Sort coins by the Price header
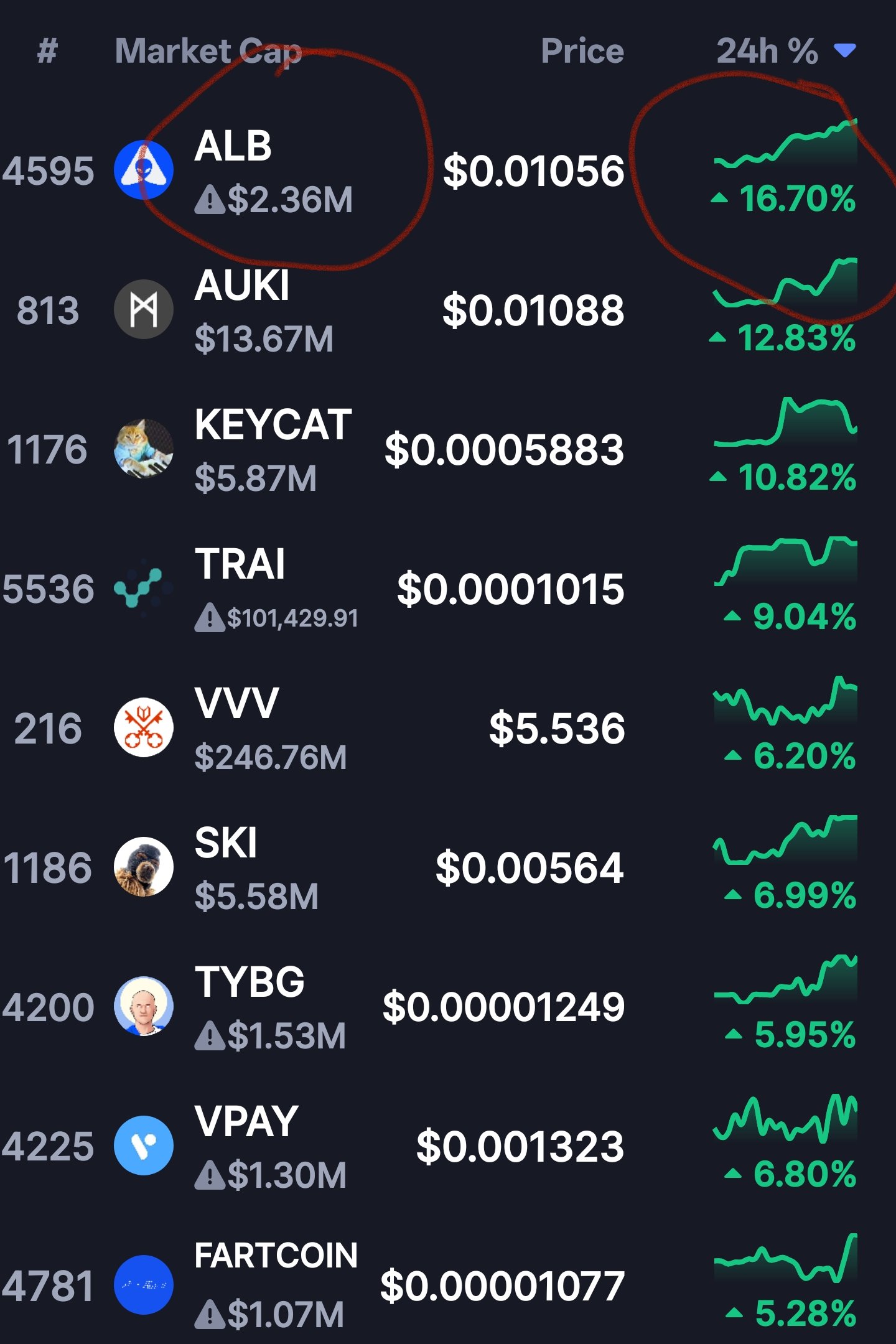 (582, 51)
